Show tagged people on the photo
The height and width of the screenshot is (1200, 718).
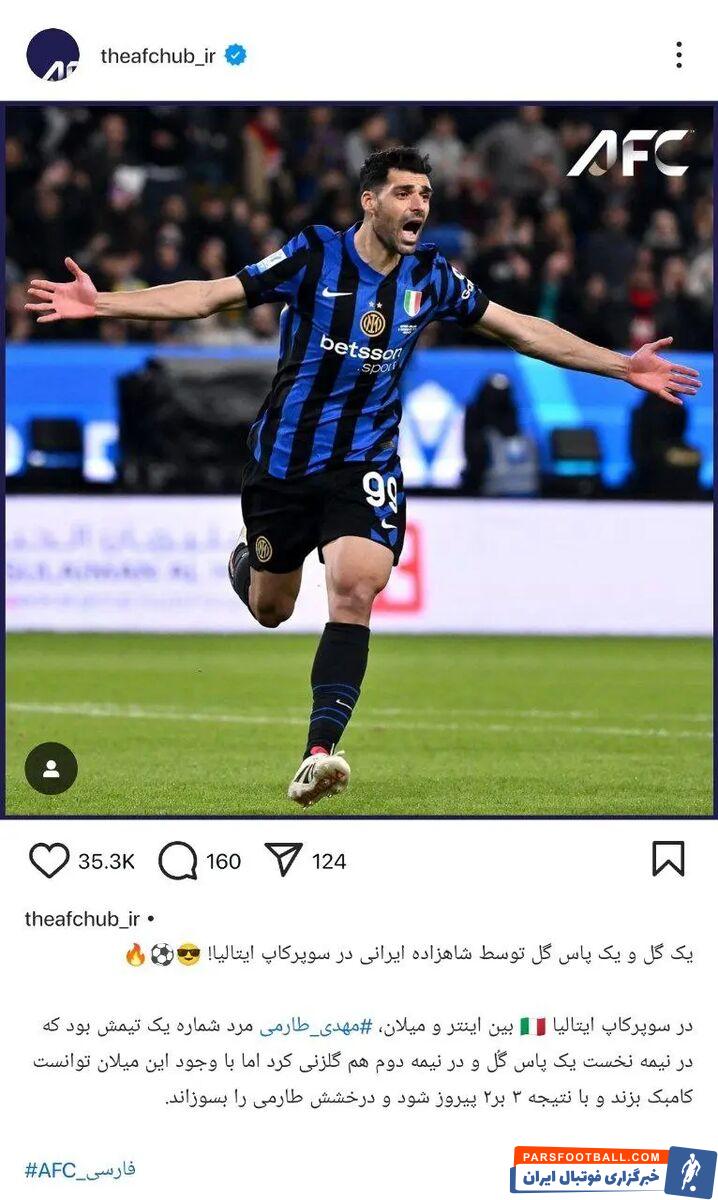coord(51,769)
